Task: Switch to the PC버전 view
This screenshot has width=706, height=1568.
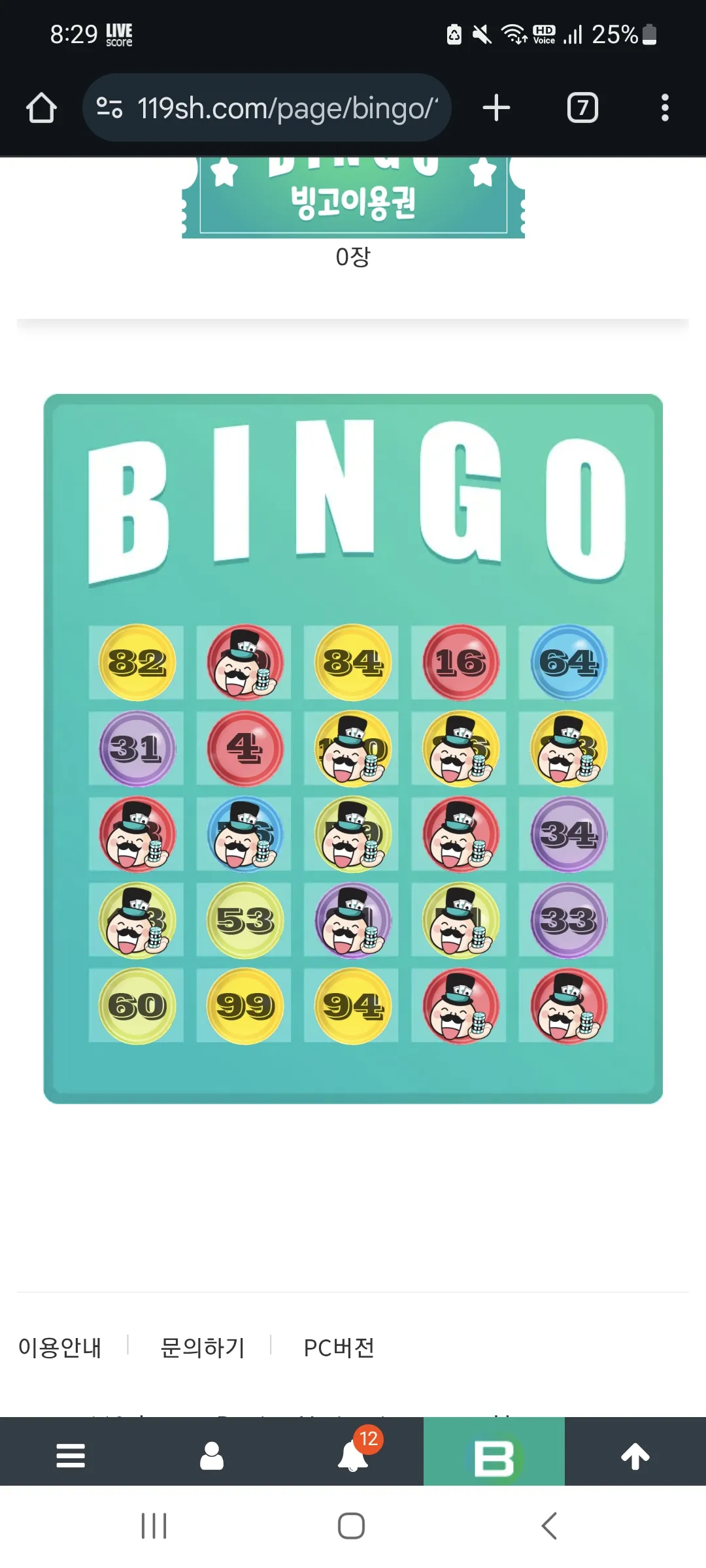Action: click(x=339, y=1347)
